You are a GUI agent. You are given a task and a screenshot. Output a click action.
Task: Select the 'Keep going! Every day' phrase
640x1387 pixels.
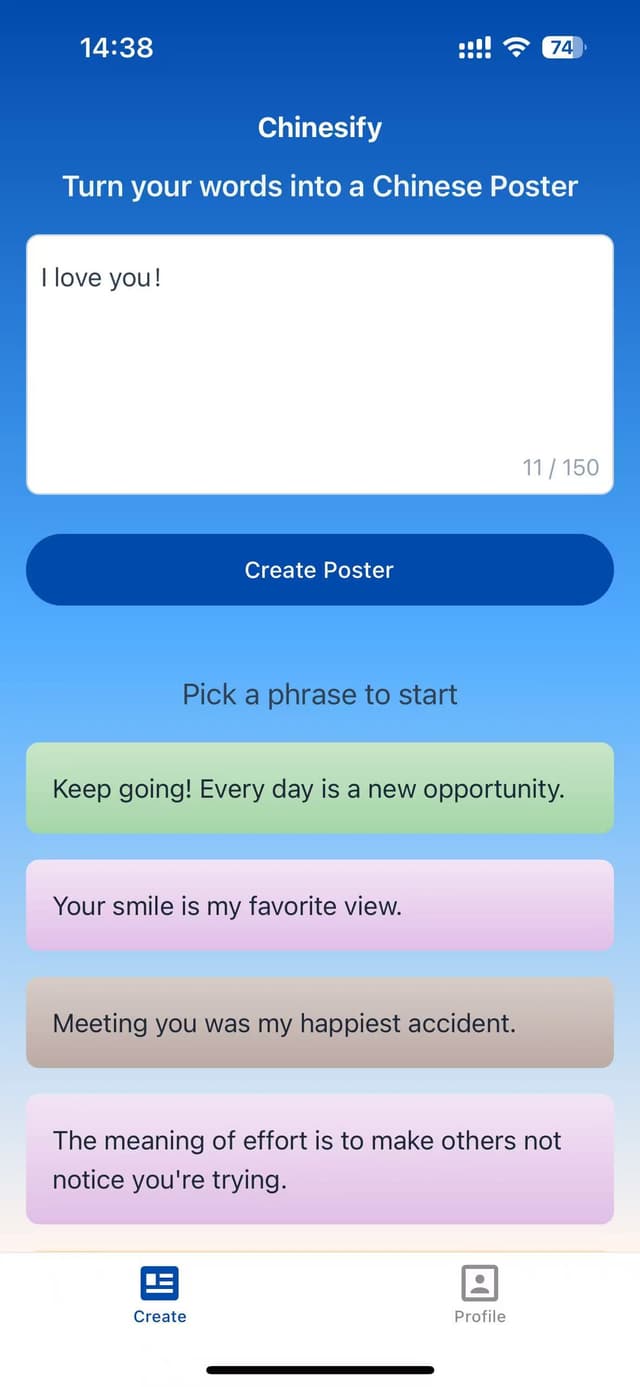click(319, 789)
